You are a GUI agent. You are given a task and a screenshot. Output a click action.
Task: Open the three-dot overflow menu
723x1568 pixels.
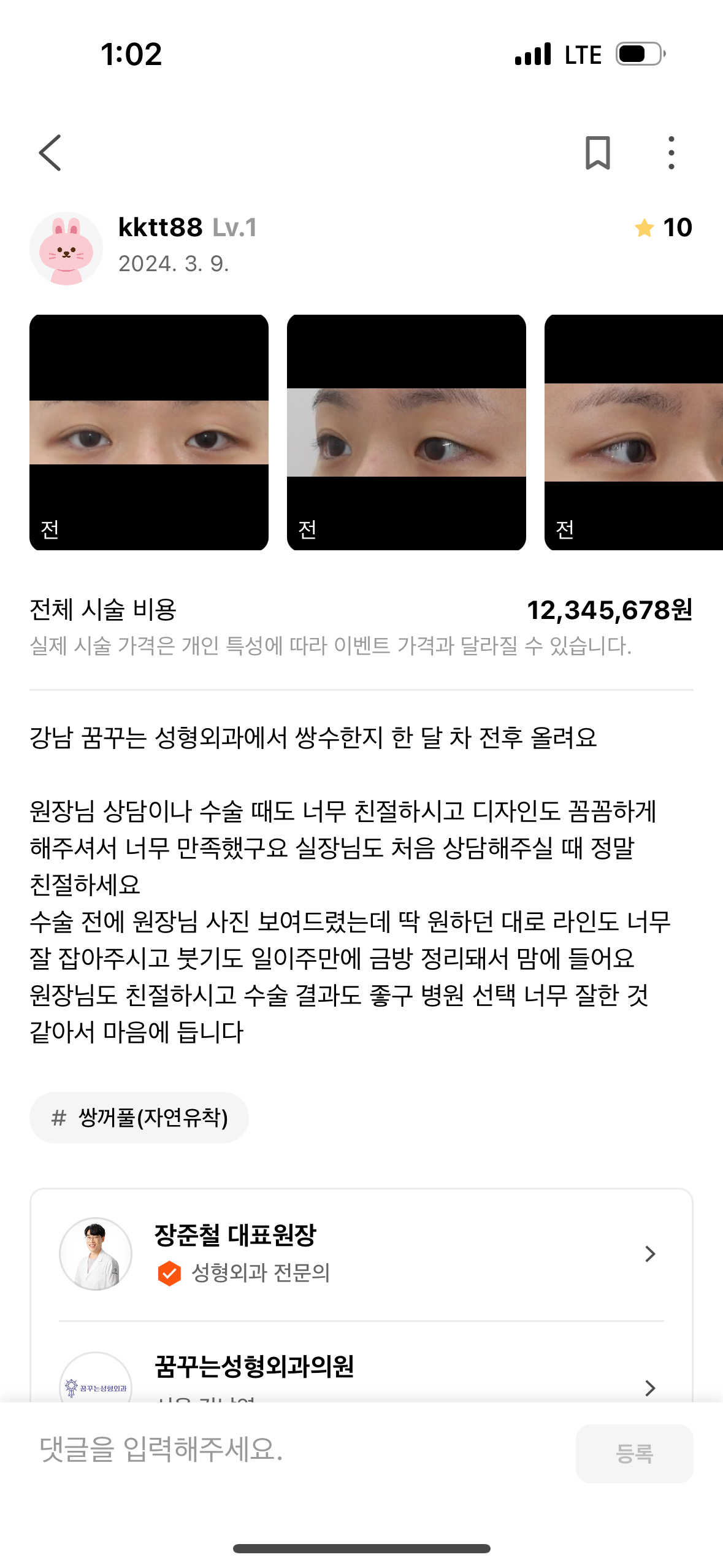[671, 153]
